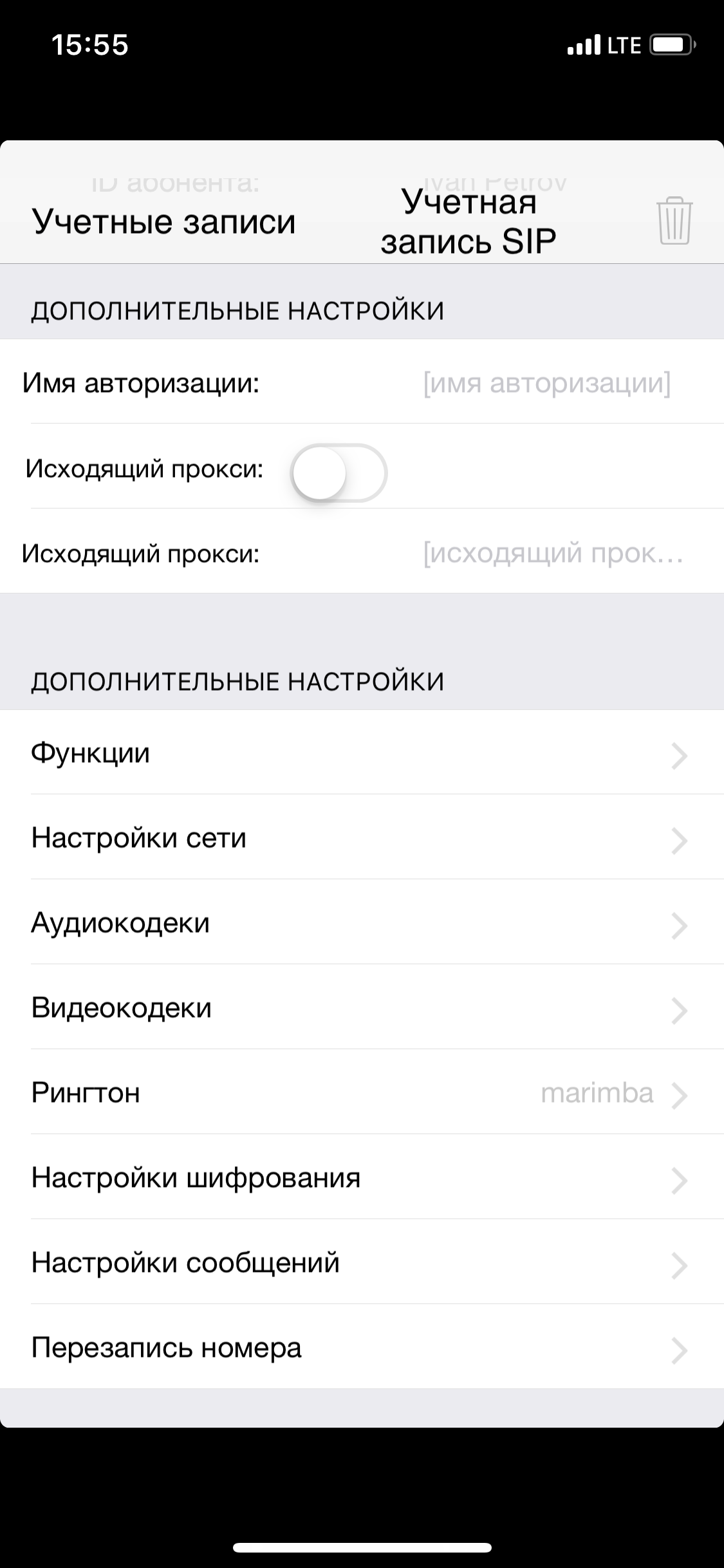Open Настройки шифрования

click(x=360, y=1178)
